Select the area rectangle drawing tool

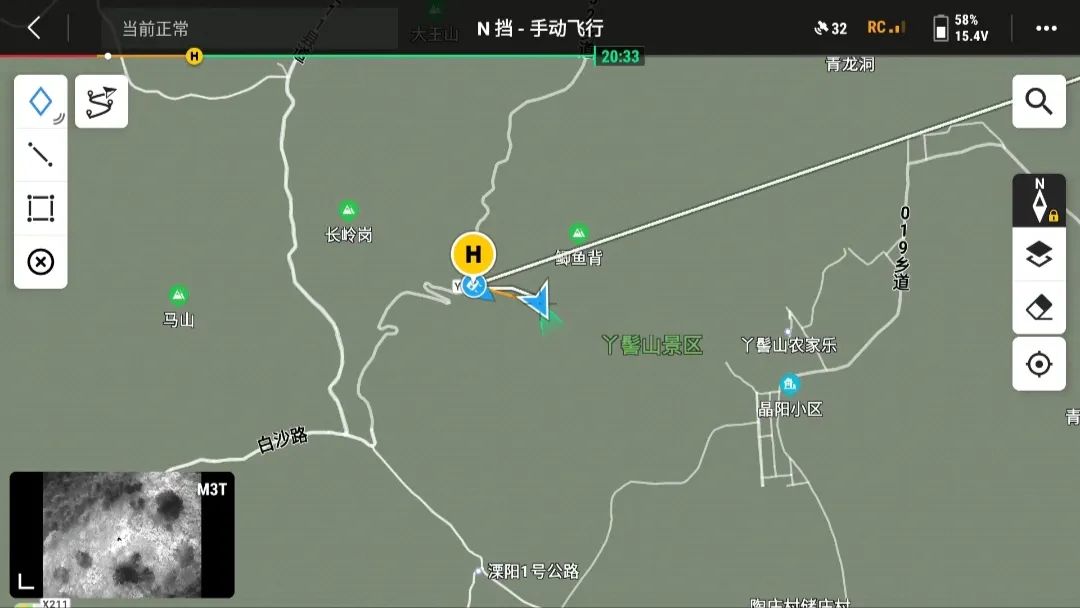click(41, 209)
